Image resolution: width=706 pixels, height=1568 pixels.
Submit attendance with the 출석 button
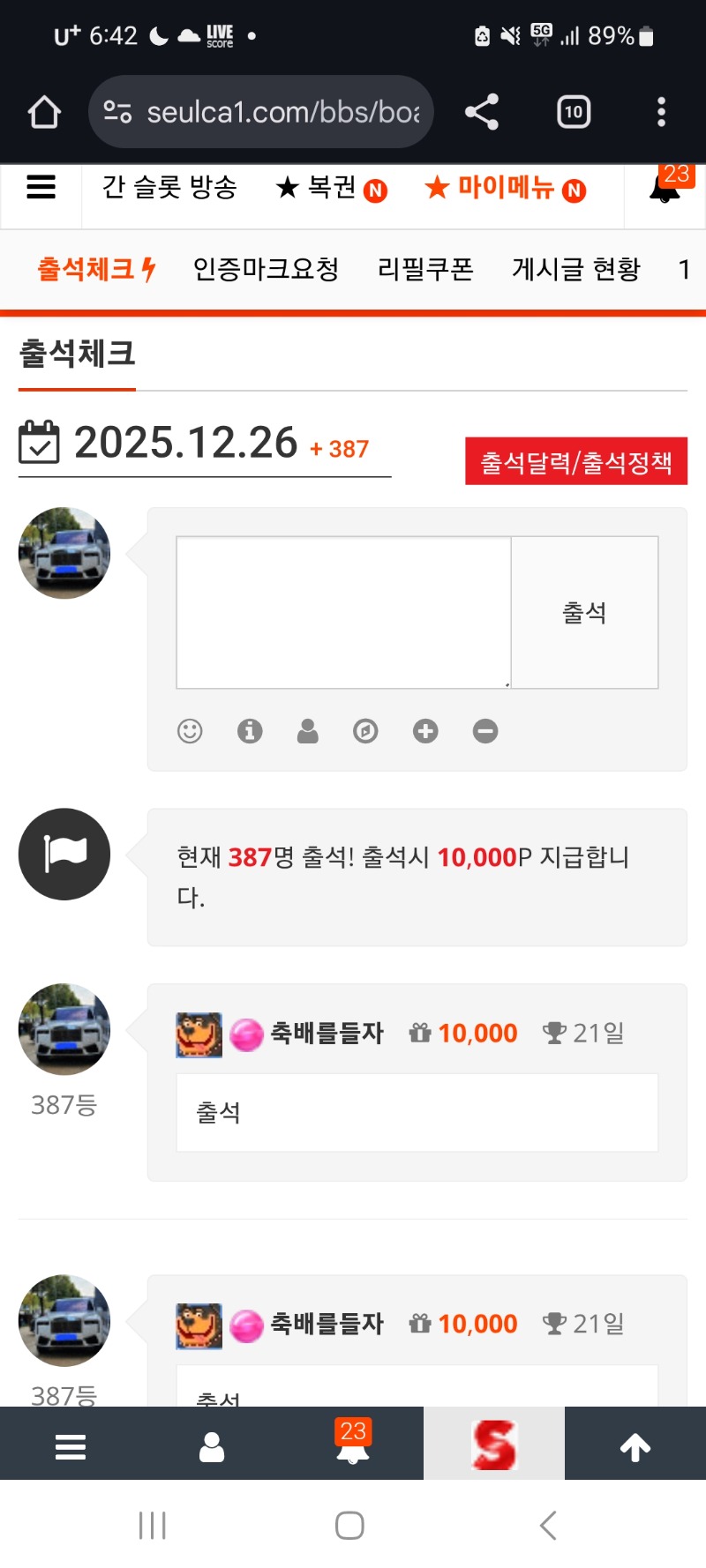pyautogui.click(x=584, y=612)
